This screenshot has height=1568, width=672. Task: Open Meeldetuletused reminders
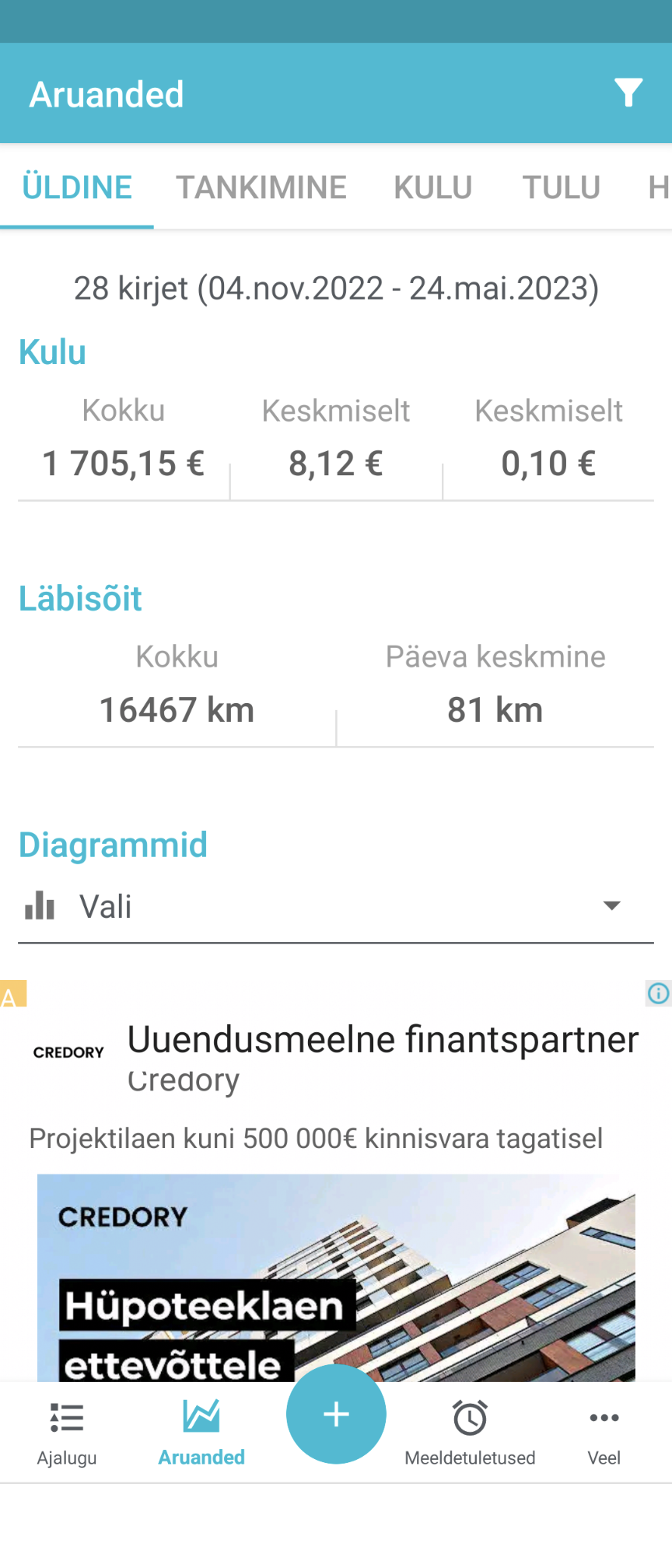click(470, 1433)
